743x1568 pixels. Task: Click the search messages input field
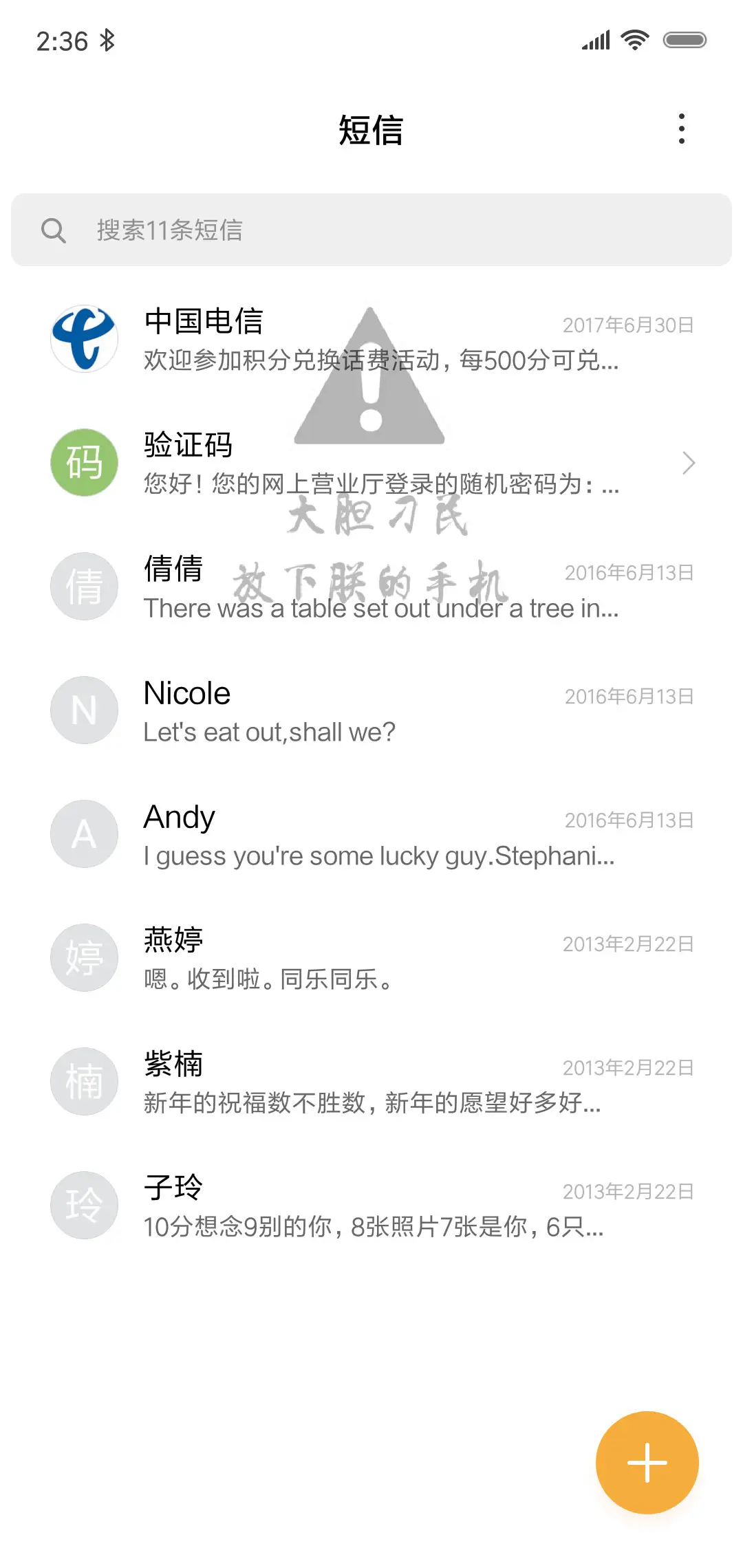tap(371, 230)
